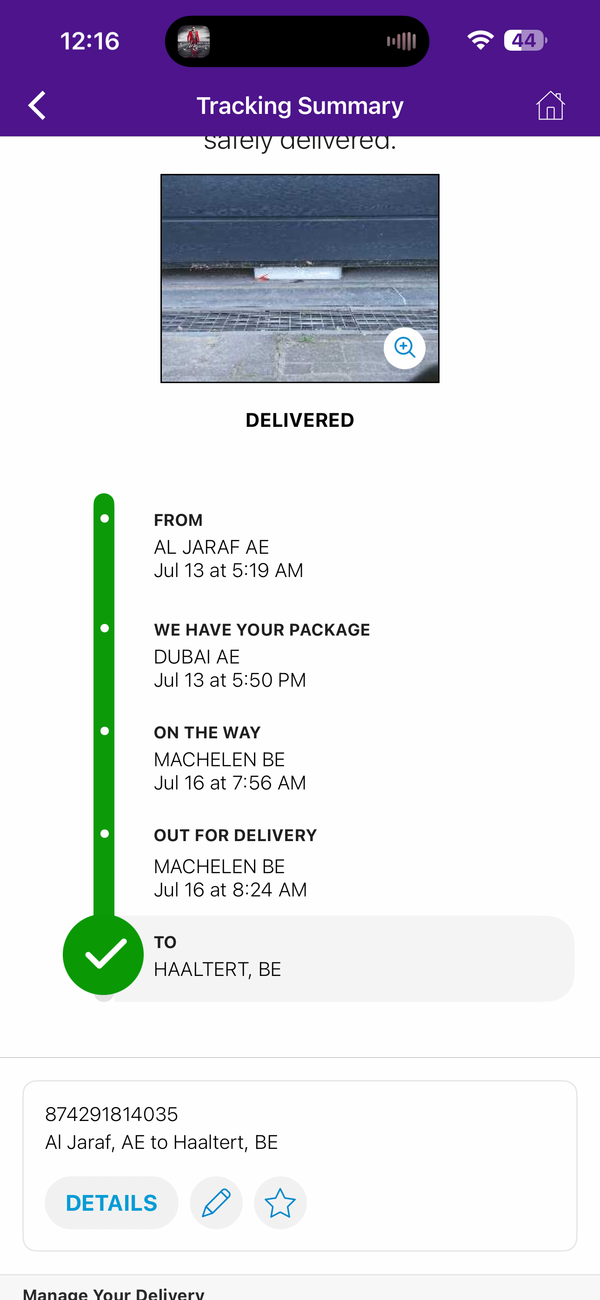Open the proof of delivery photo
This screenshot has width=600, height=1300.
(x=300, y=278)
